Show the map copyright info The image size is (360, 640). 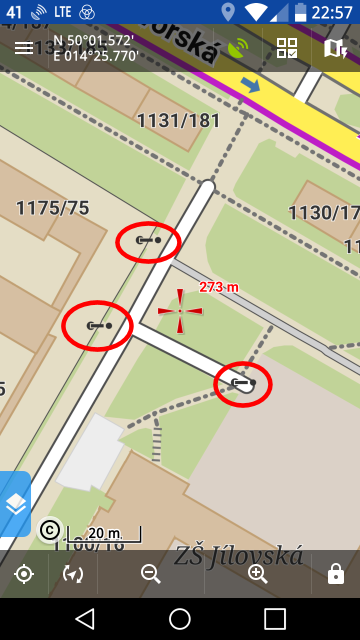pos(50,530)
